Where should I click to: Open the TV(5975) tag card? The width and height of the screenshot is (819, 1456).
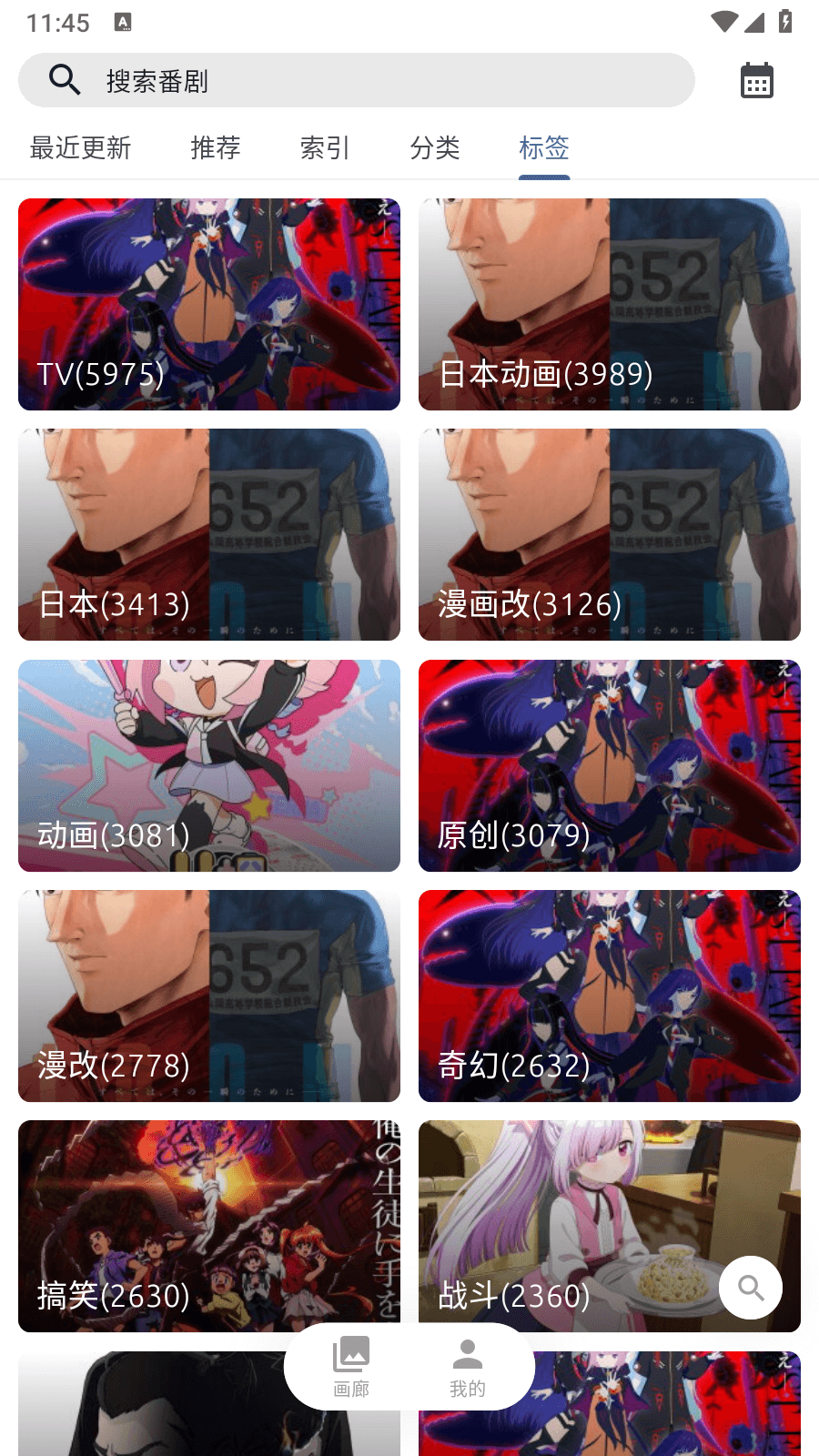pyautogui.click(x=209, y=304)
